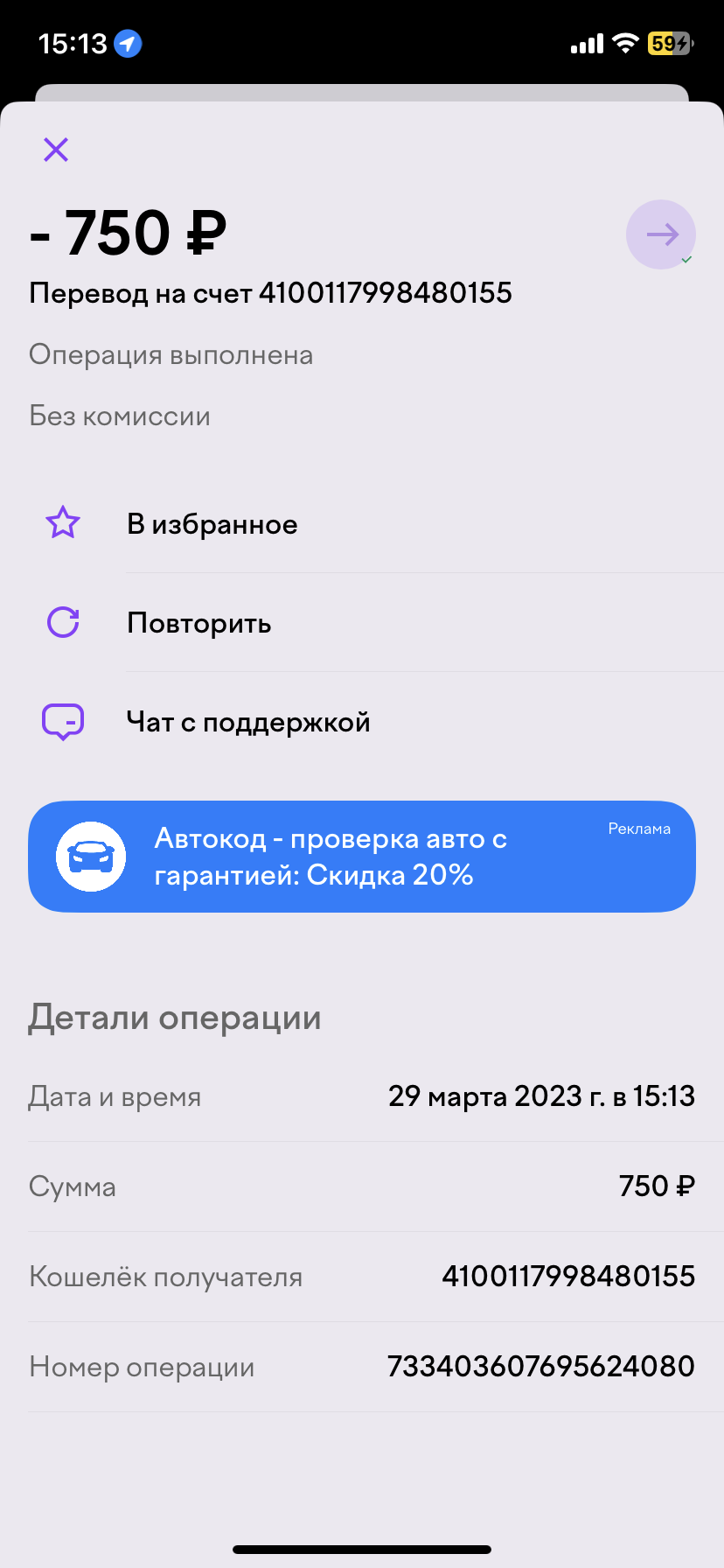Add this transfer to favorites
The height and width of the screenshot is (1568, 724).
pos(362,524)
